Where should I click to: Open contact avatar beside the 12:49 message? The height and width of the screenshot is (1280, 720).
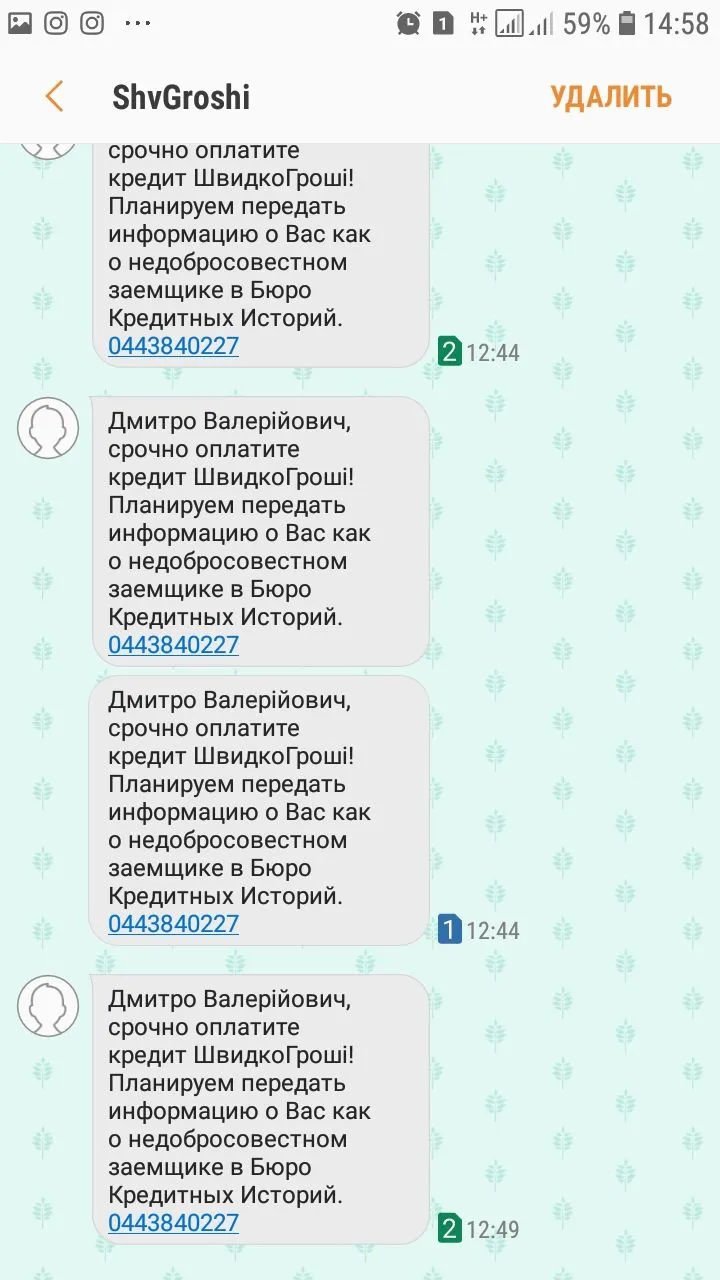pyautogui.click(x=48, y=1005)
